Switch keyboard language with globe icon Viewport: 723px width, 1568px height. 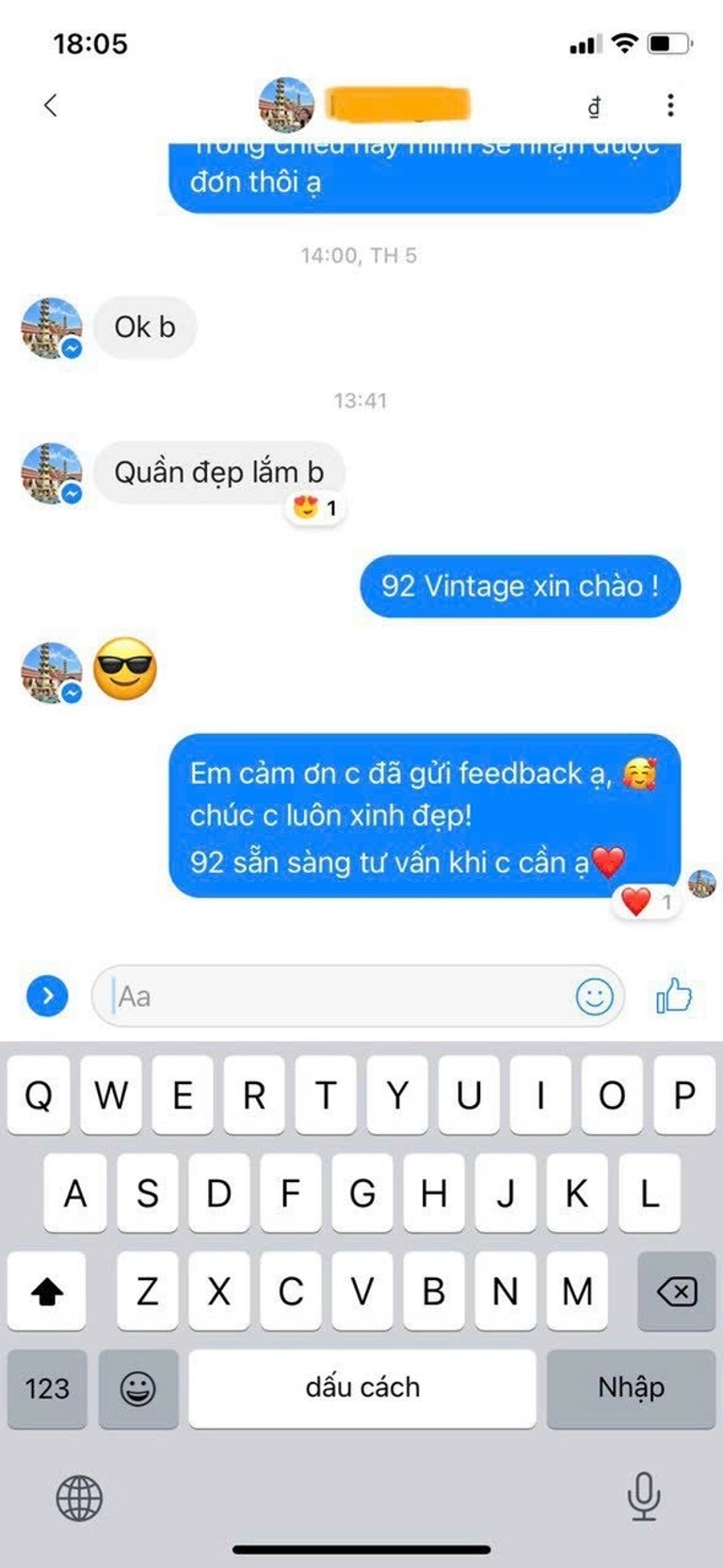[79, 1497]
